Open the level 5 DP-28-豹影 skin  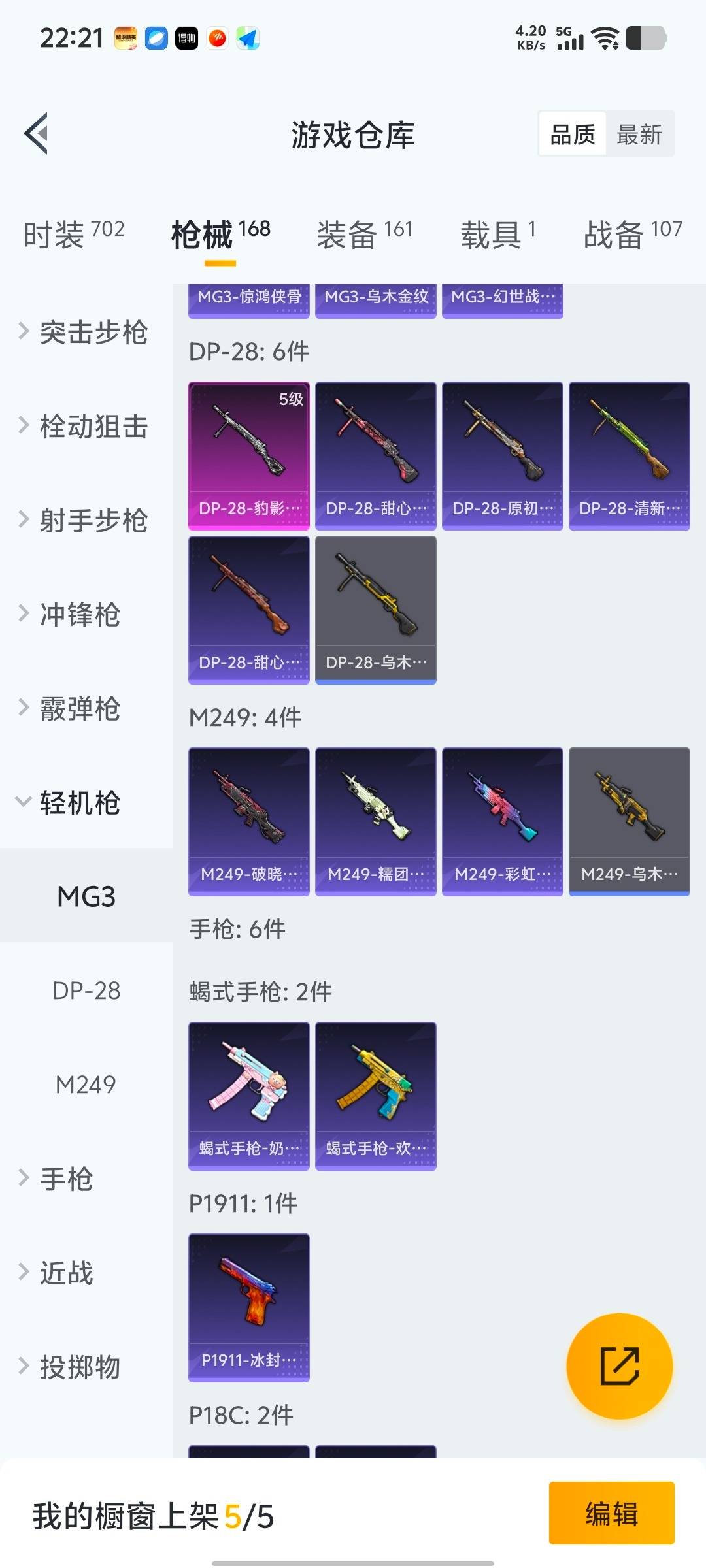click(x=248, y=455)
